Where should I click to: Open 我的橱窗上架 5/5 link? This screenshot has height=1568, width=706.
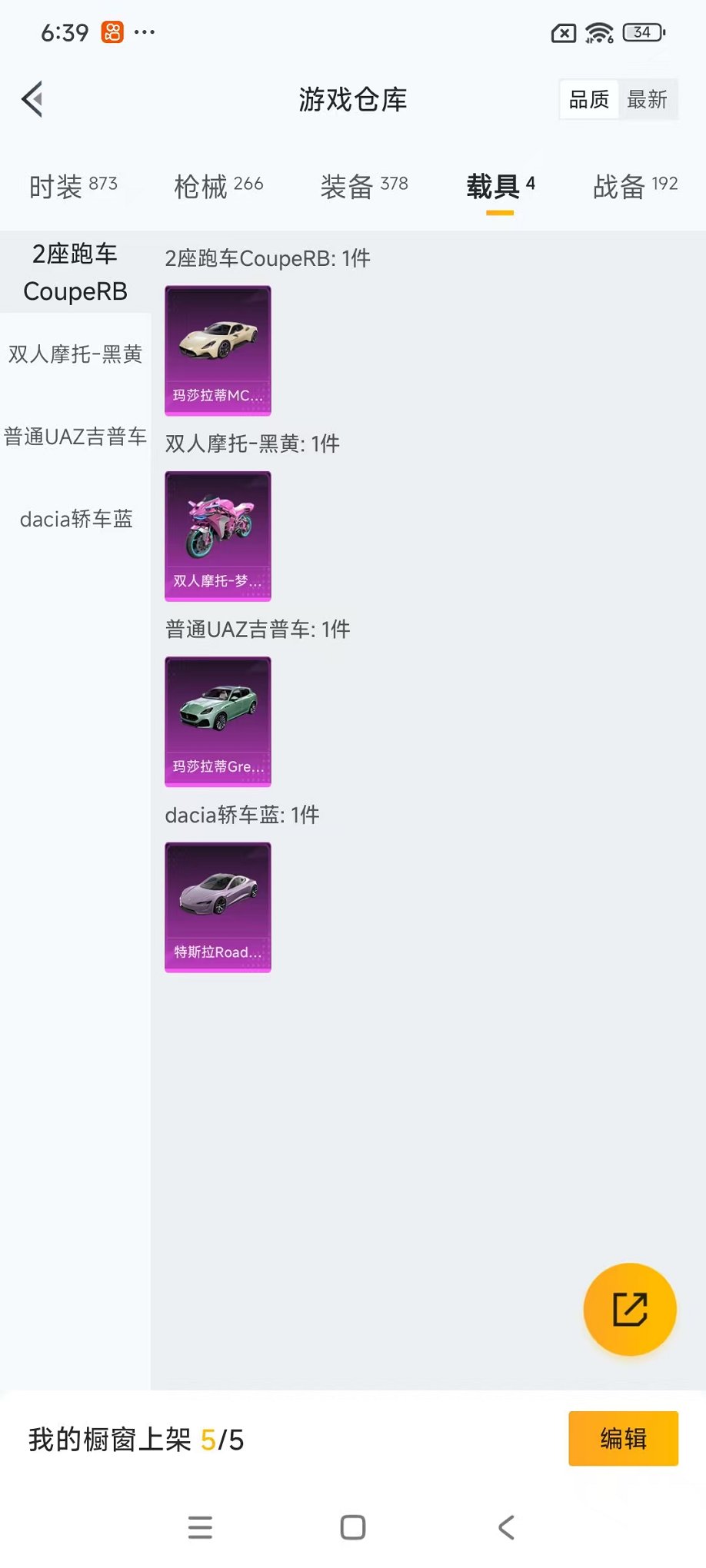136,1440
